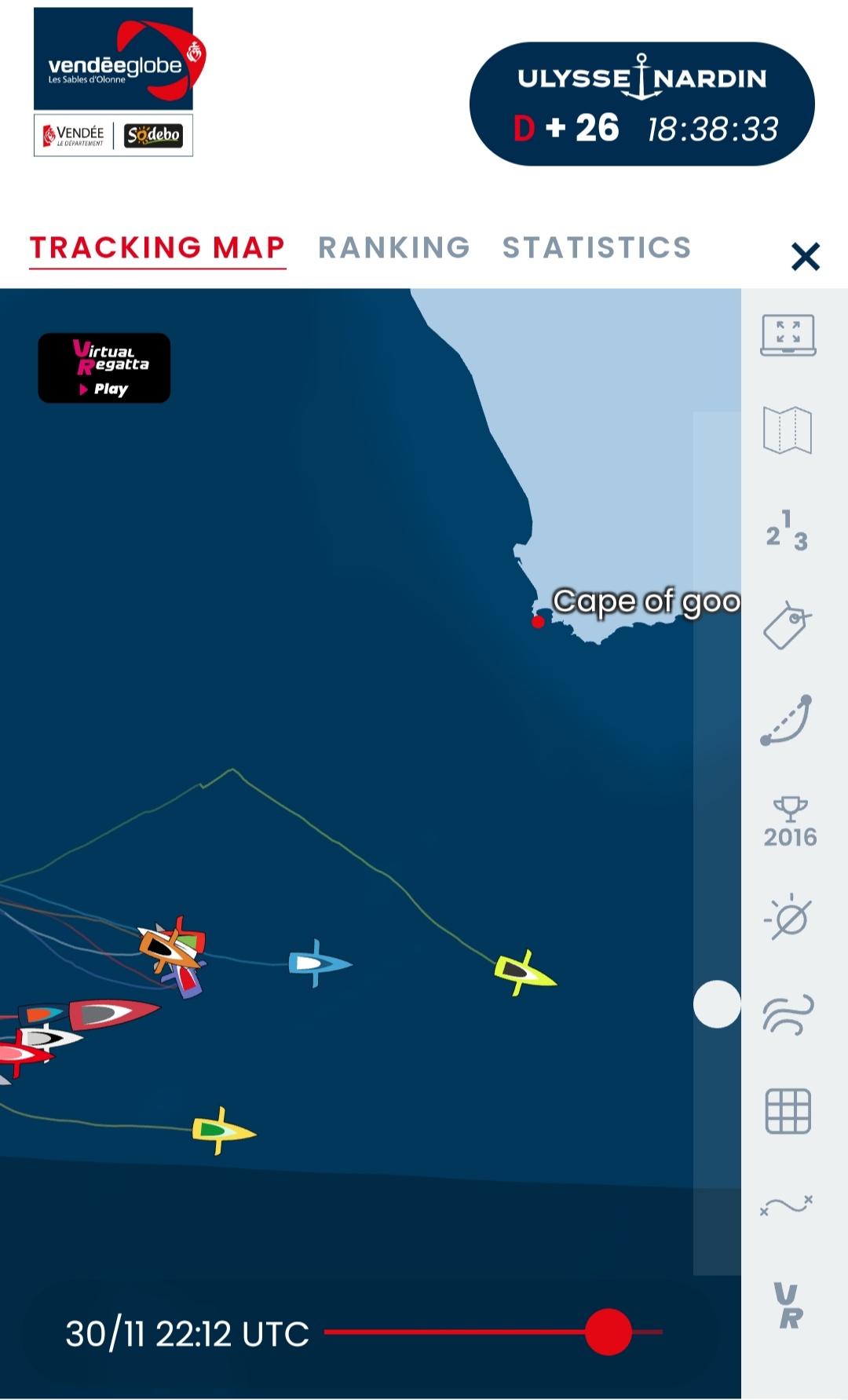The width and height of the screenshot is (848, 1400).
Task: Toggle the wavy course line icon
Action: tap(787, 1205)
